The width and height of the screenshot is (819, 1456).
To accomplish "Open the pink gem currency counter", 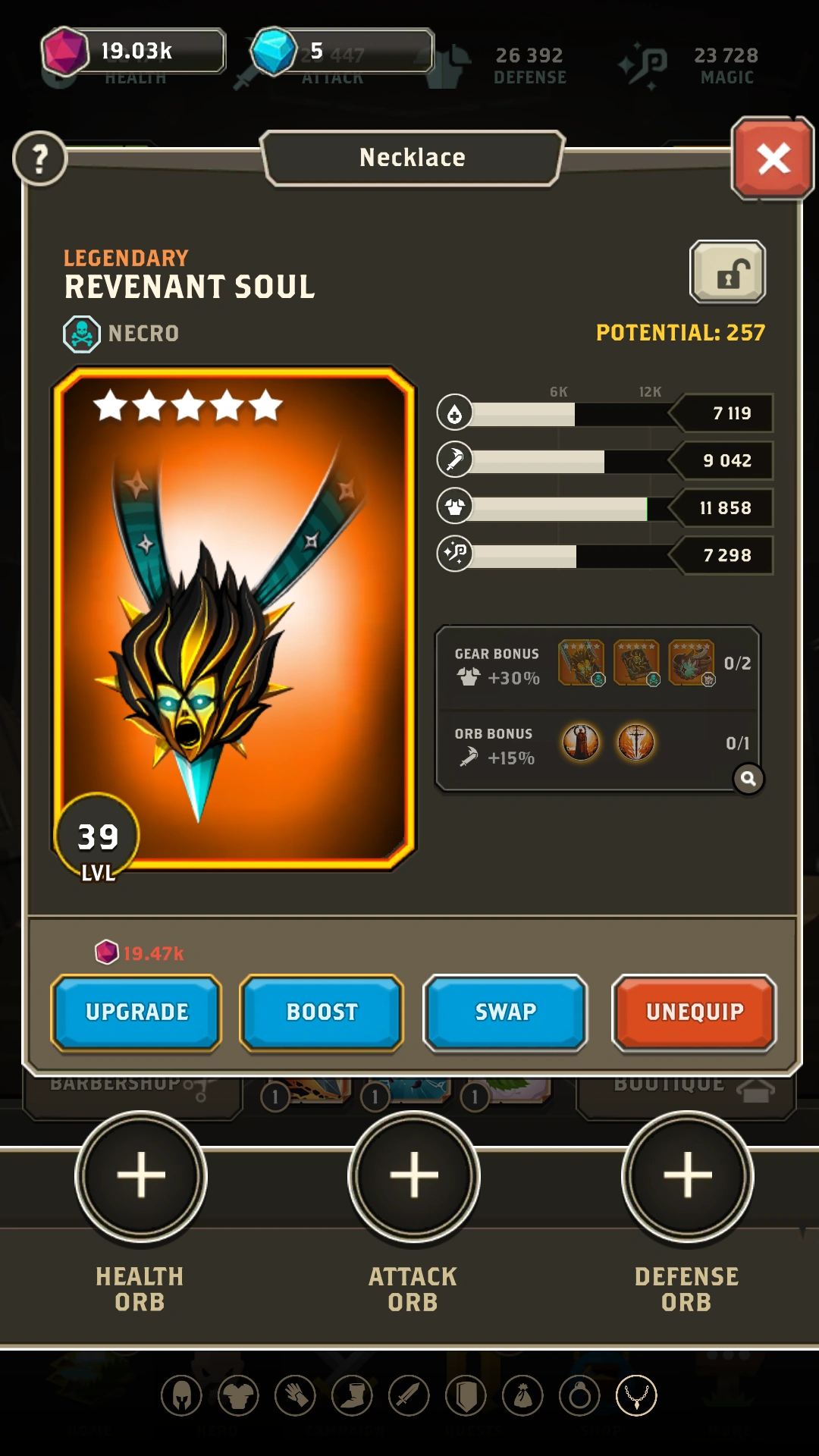I will [133, 51].
